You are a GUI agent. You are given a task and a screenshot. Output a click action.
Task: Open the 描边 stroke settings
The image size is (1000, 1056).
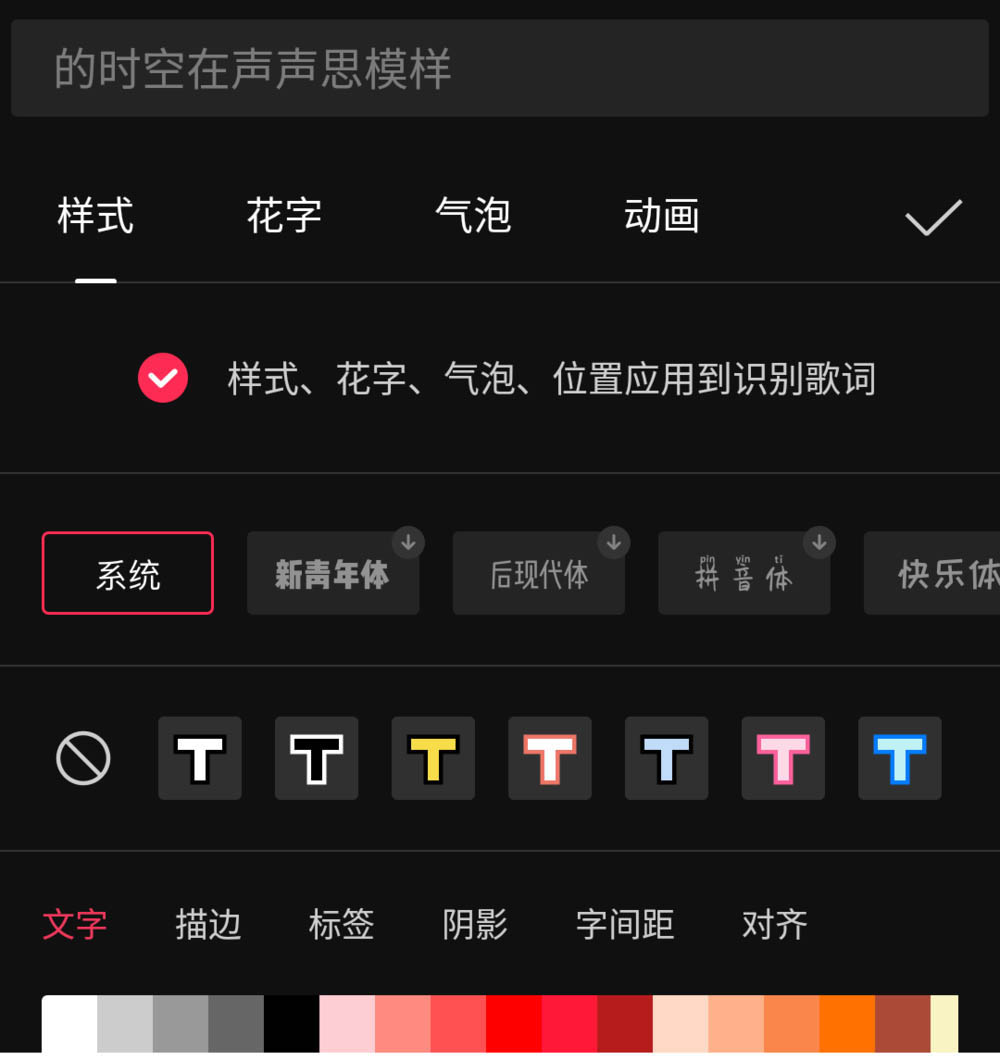(208, 924)
